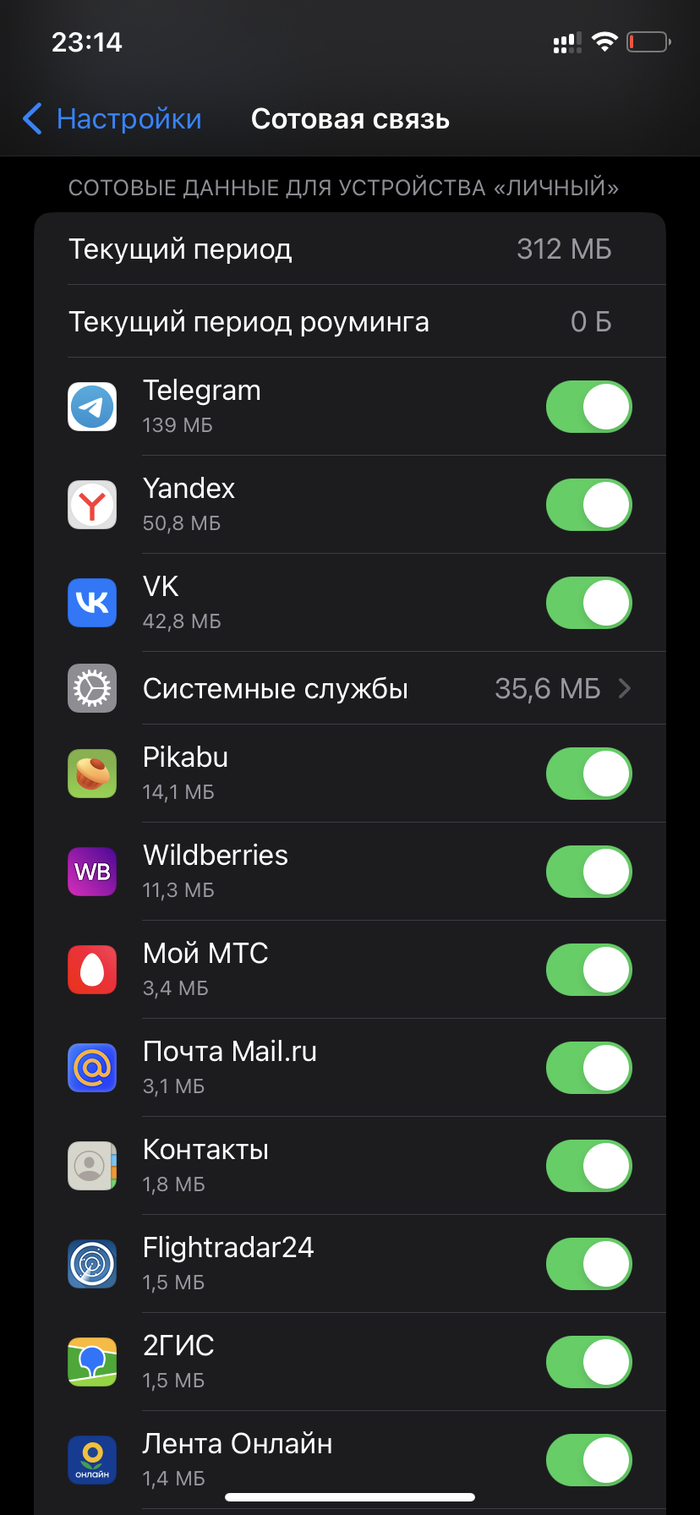Image resolution: width=700 pixels, height=1515 pixels.
Task: Disable cellular data for Flightradar24
Action: coord(588,1264)
